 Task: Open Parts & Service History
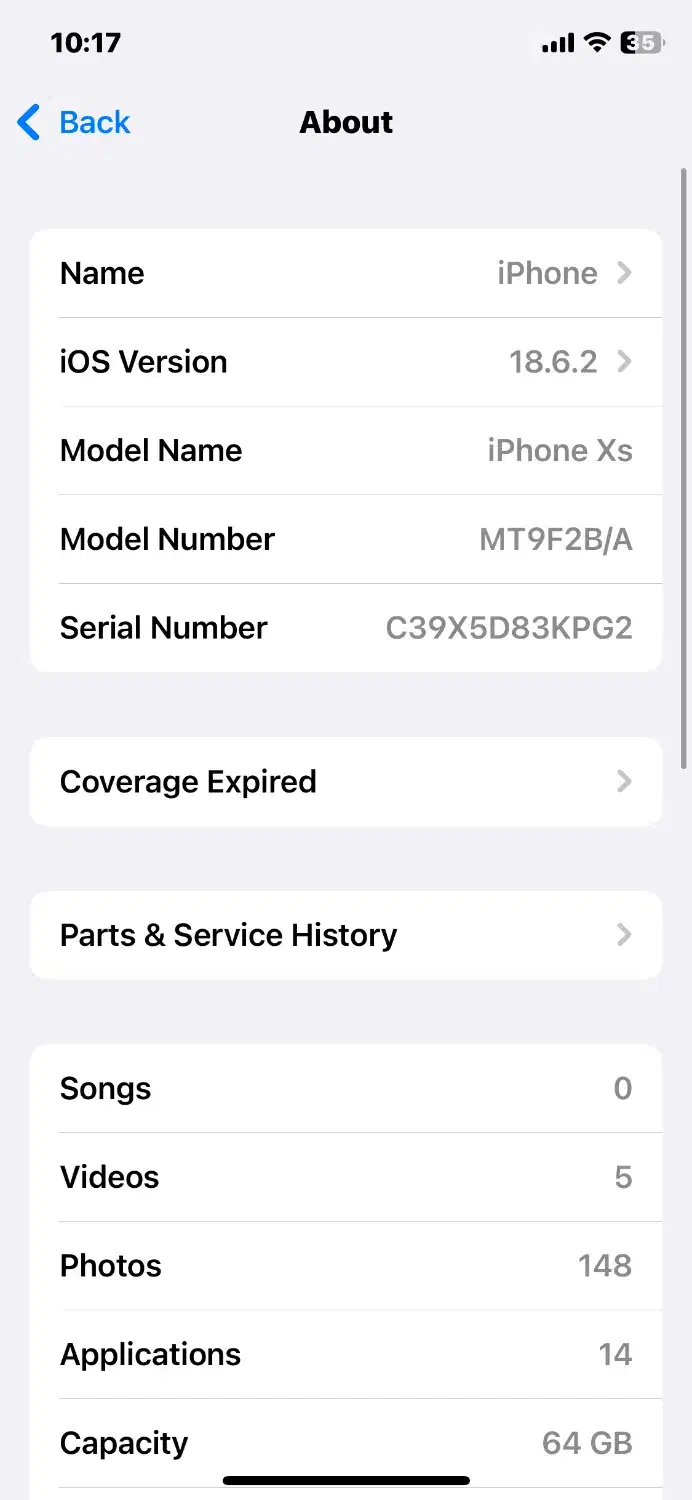[x=346, y=935]
